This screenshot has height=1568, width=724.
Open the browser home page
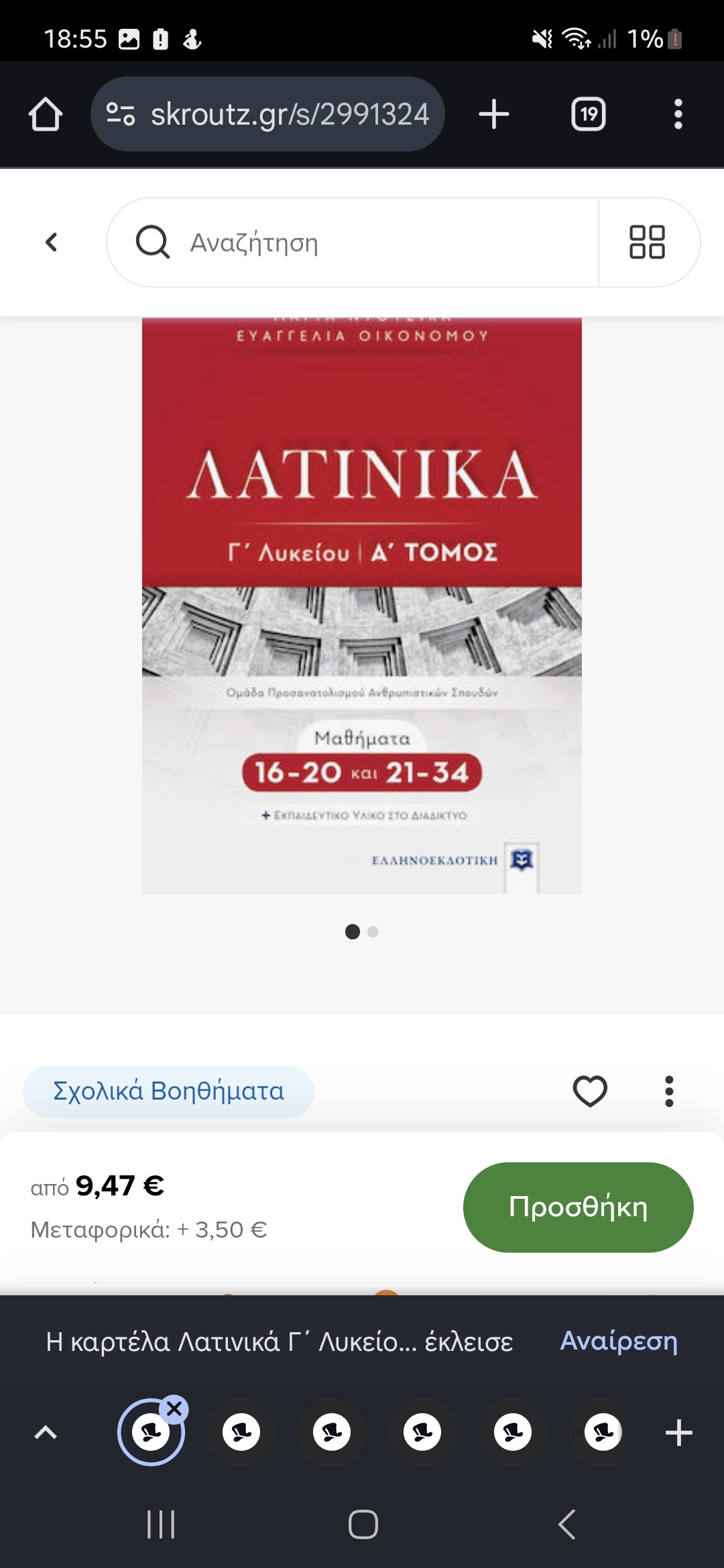[x=46, y=114]
